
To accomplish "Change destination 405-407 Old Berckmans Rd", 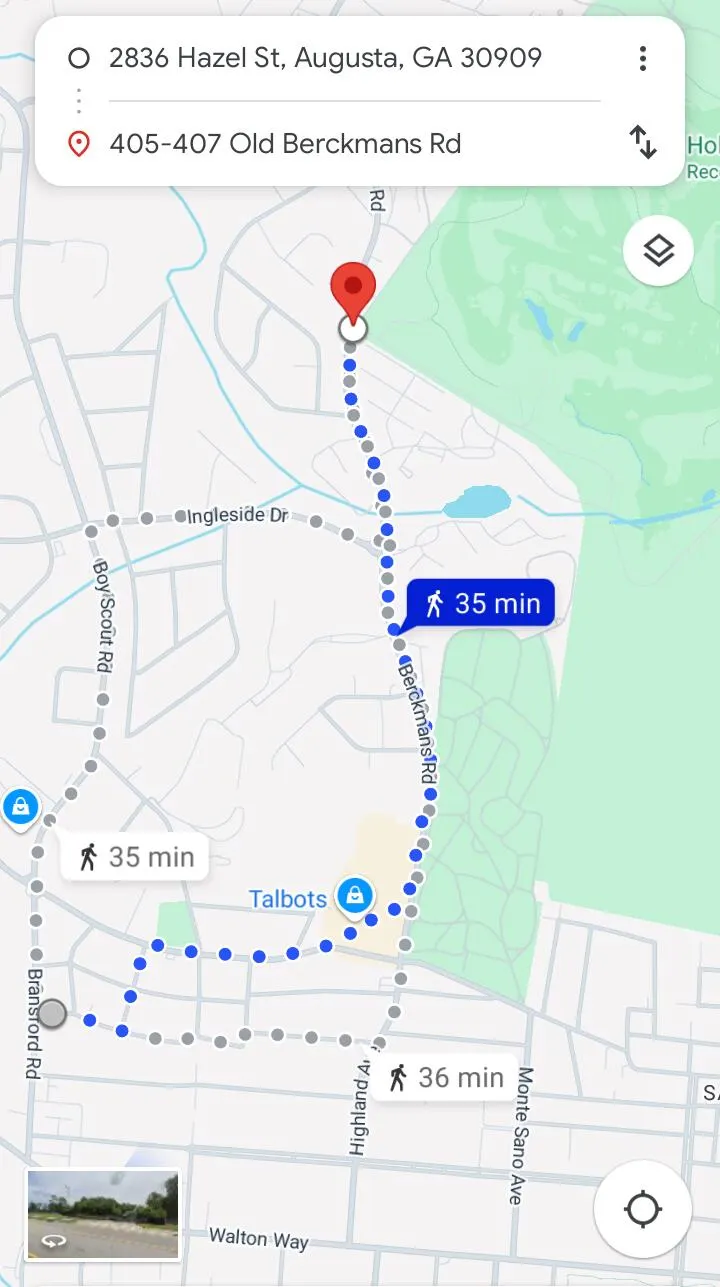I will pyautogui.click(x=285, y=144).
